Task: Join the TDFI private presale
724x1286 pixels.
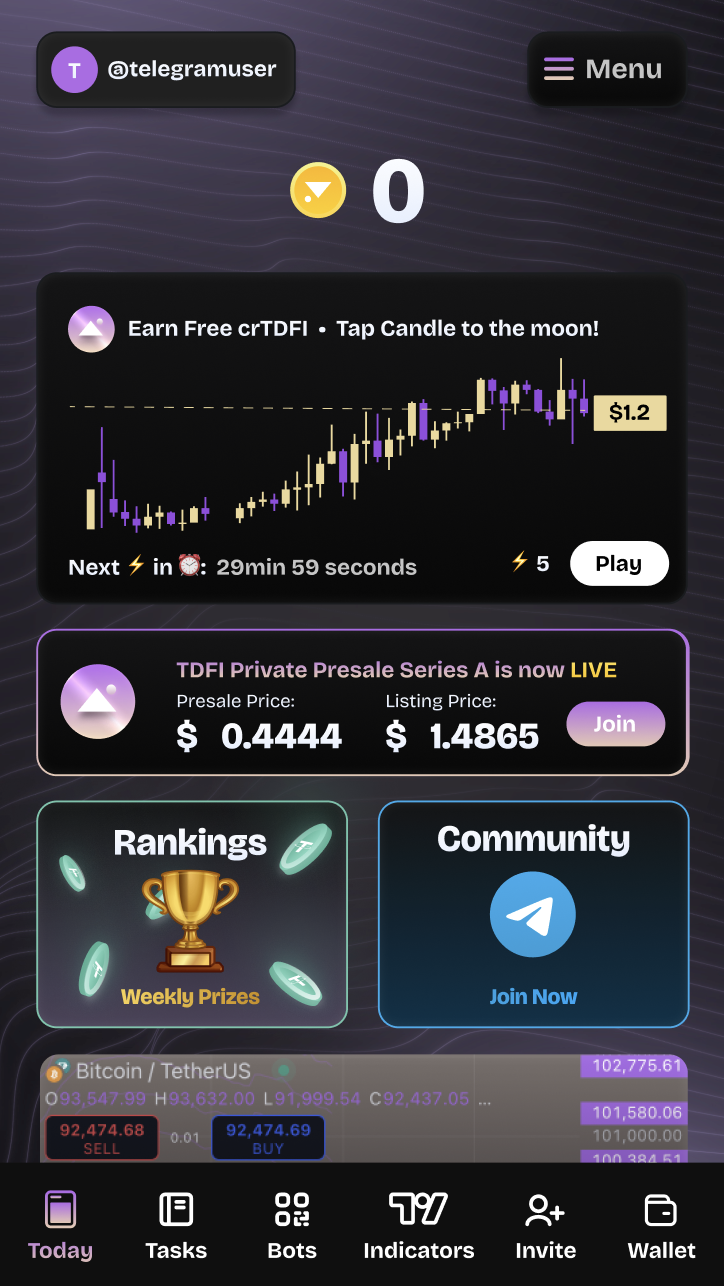Action: (x=615, y=724)
